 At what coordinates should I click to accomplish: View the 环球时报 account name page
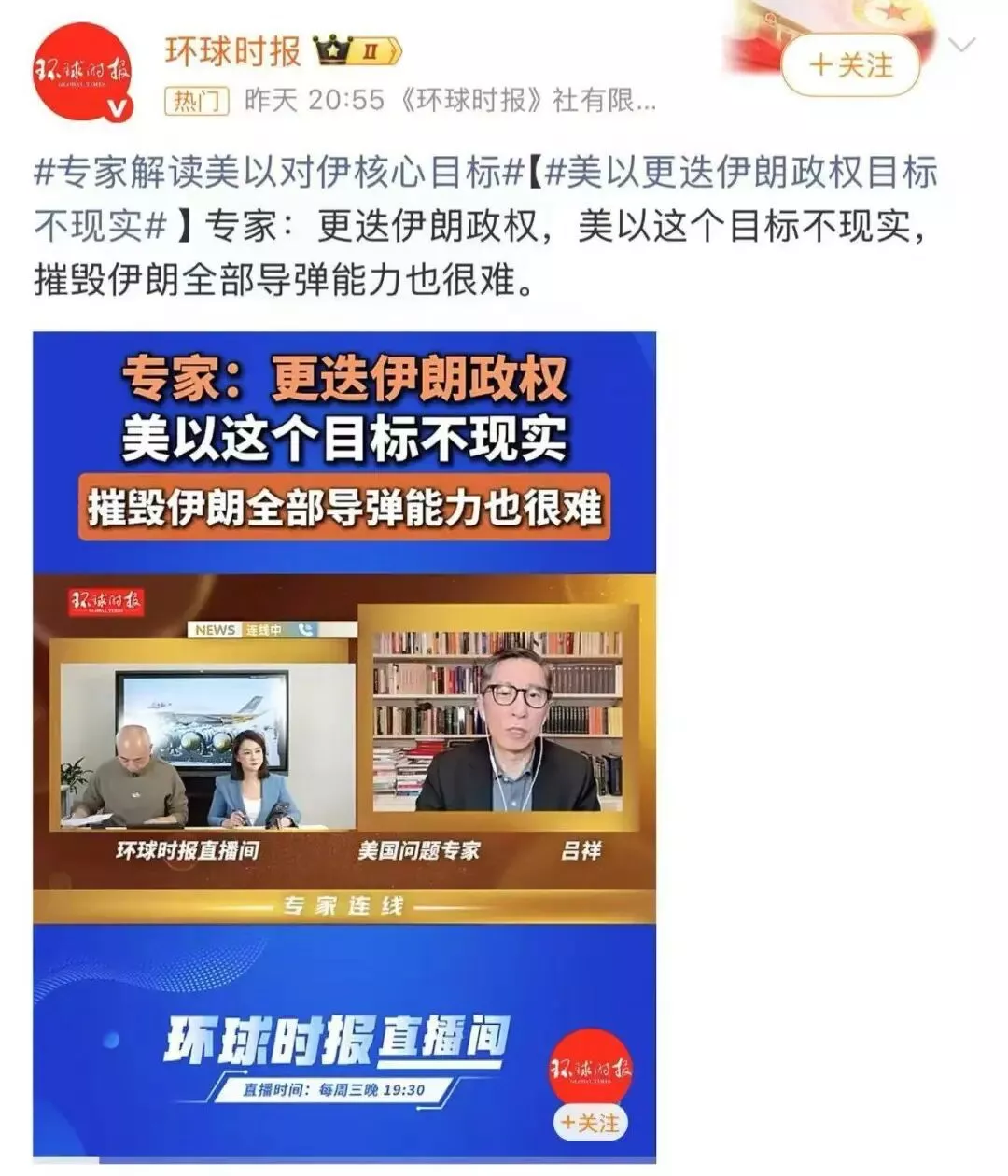click(x=233, y=50)
